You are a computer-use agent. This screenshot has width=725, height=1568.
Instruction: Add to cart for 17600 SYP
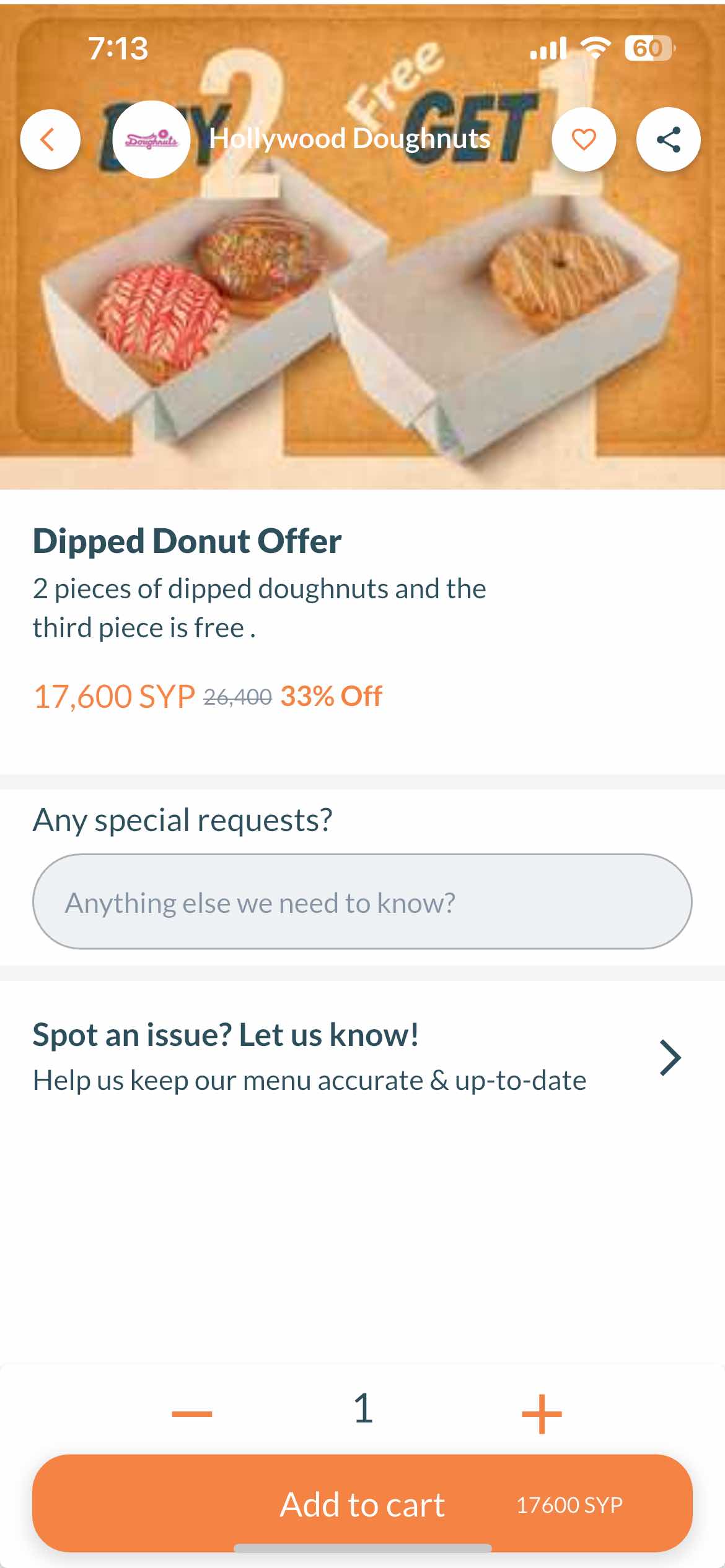coord(362,1504)
